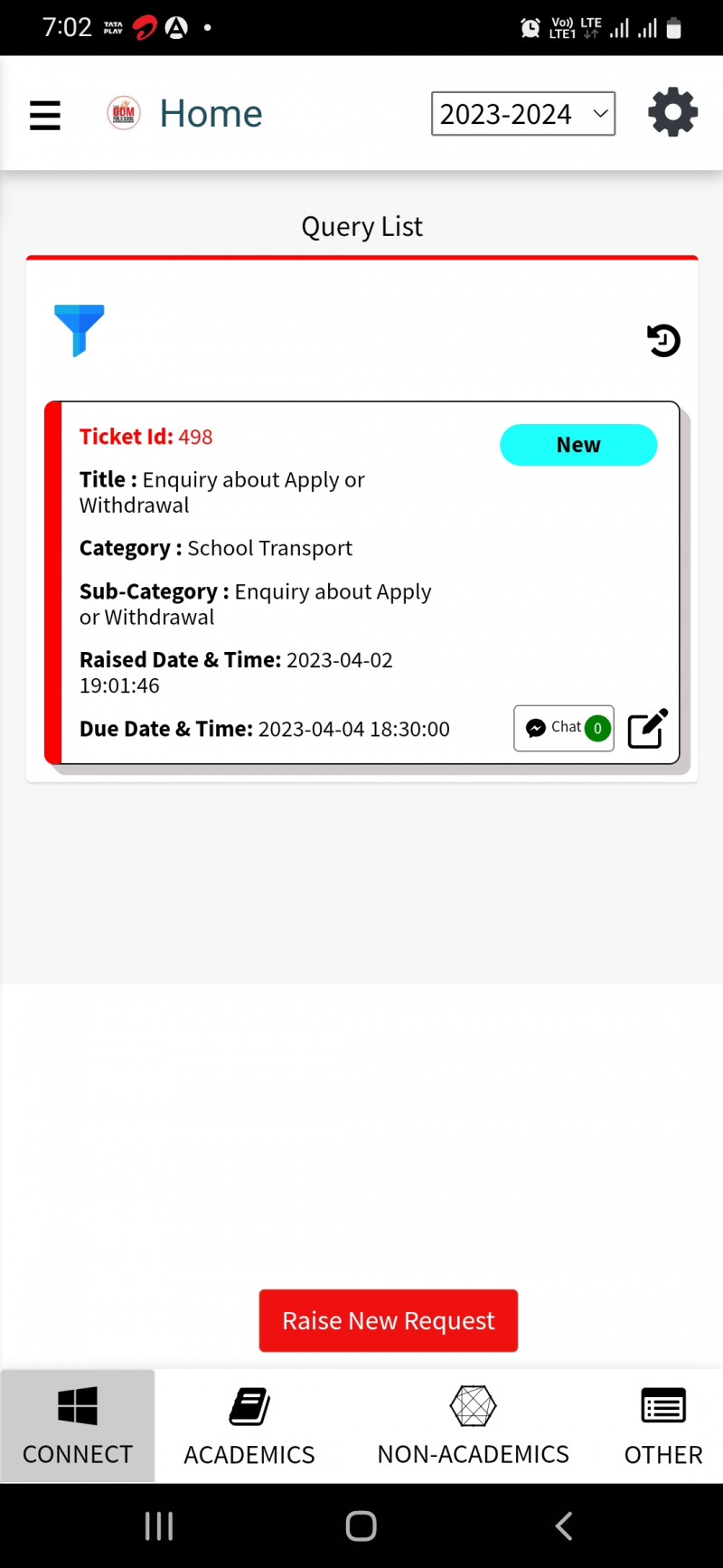Go back using system back button
The height and width of the screenshot is (1568, 723).
563,1525
